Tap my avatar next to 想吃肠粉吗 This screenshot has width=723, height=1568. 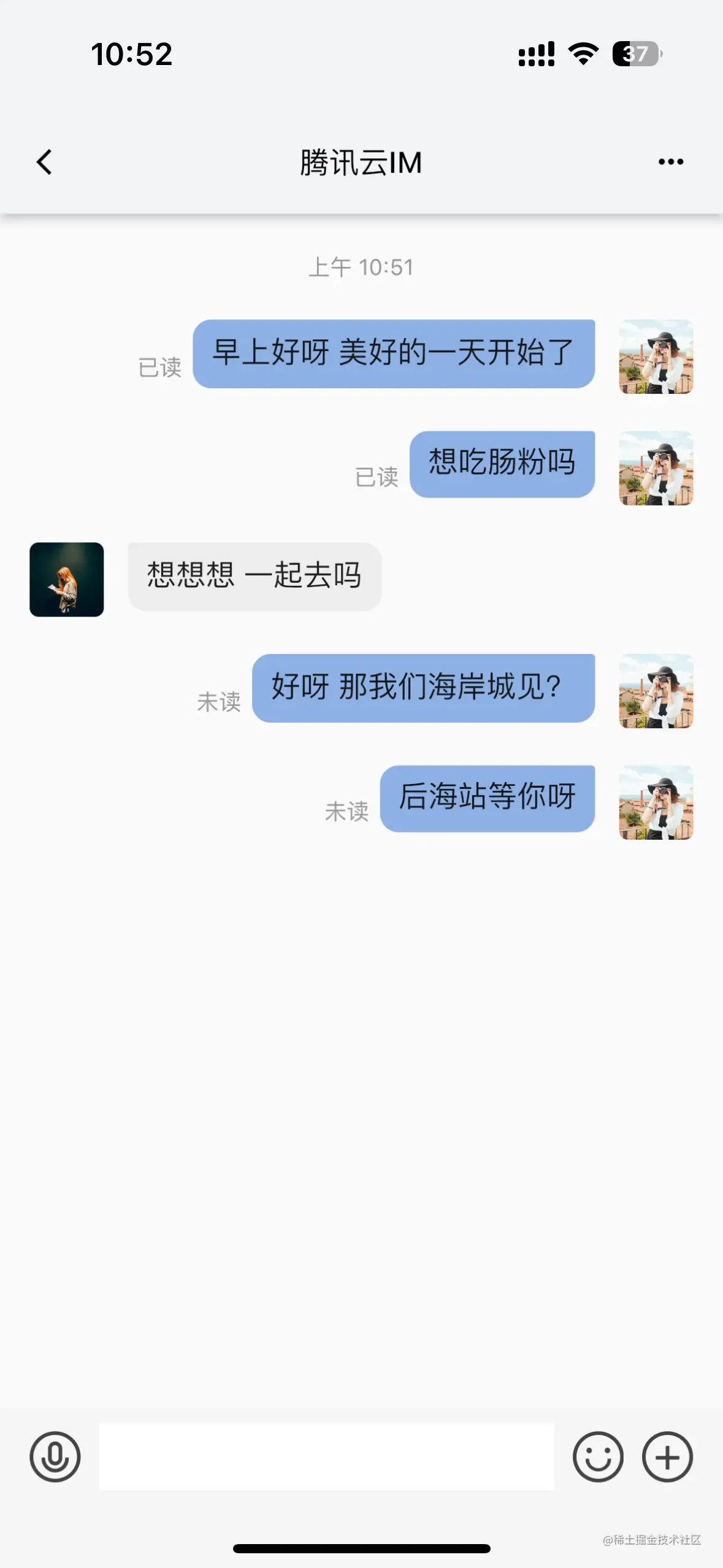point(656,468)
